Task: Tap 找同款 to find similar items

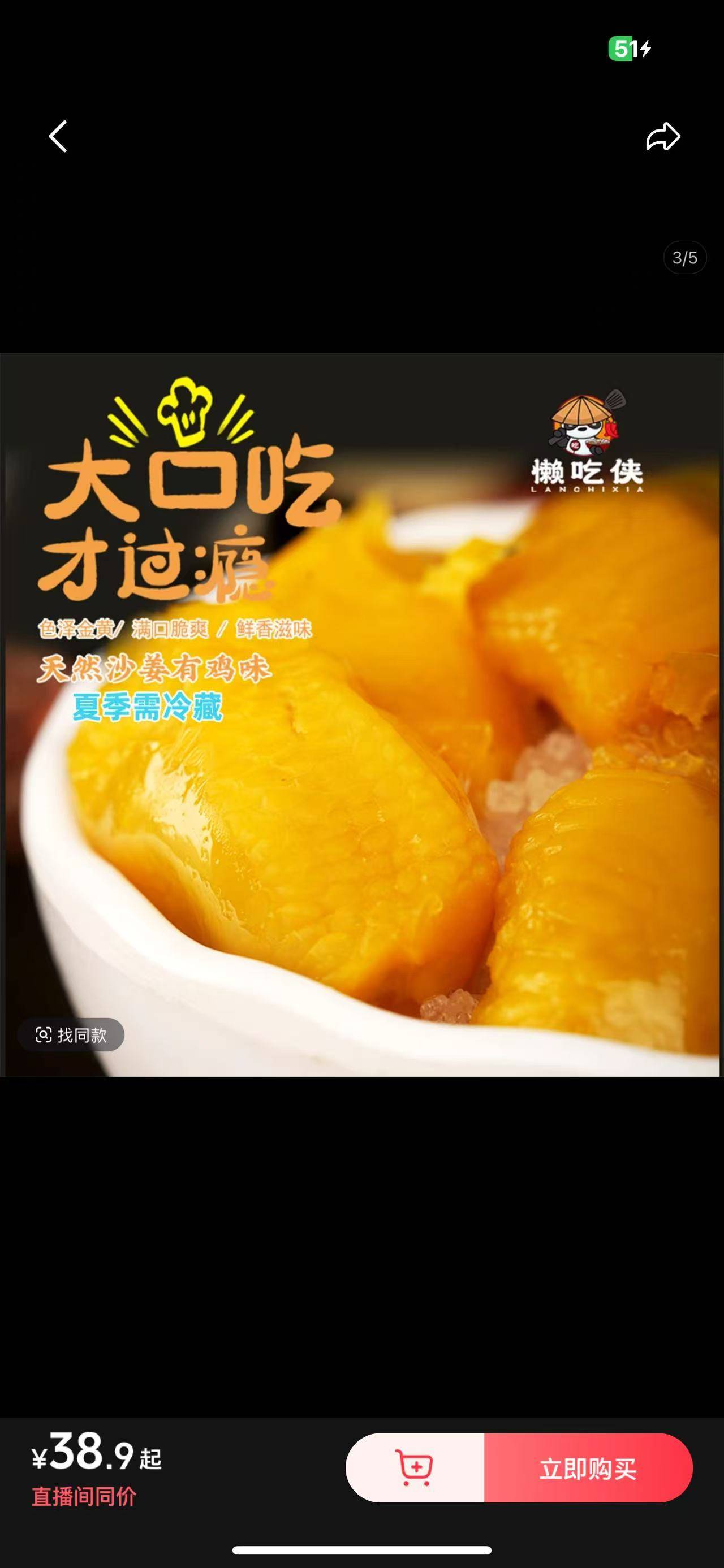Action: point(71,1035)
